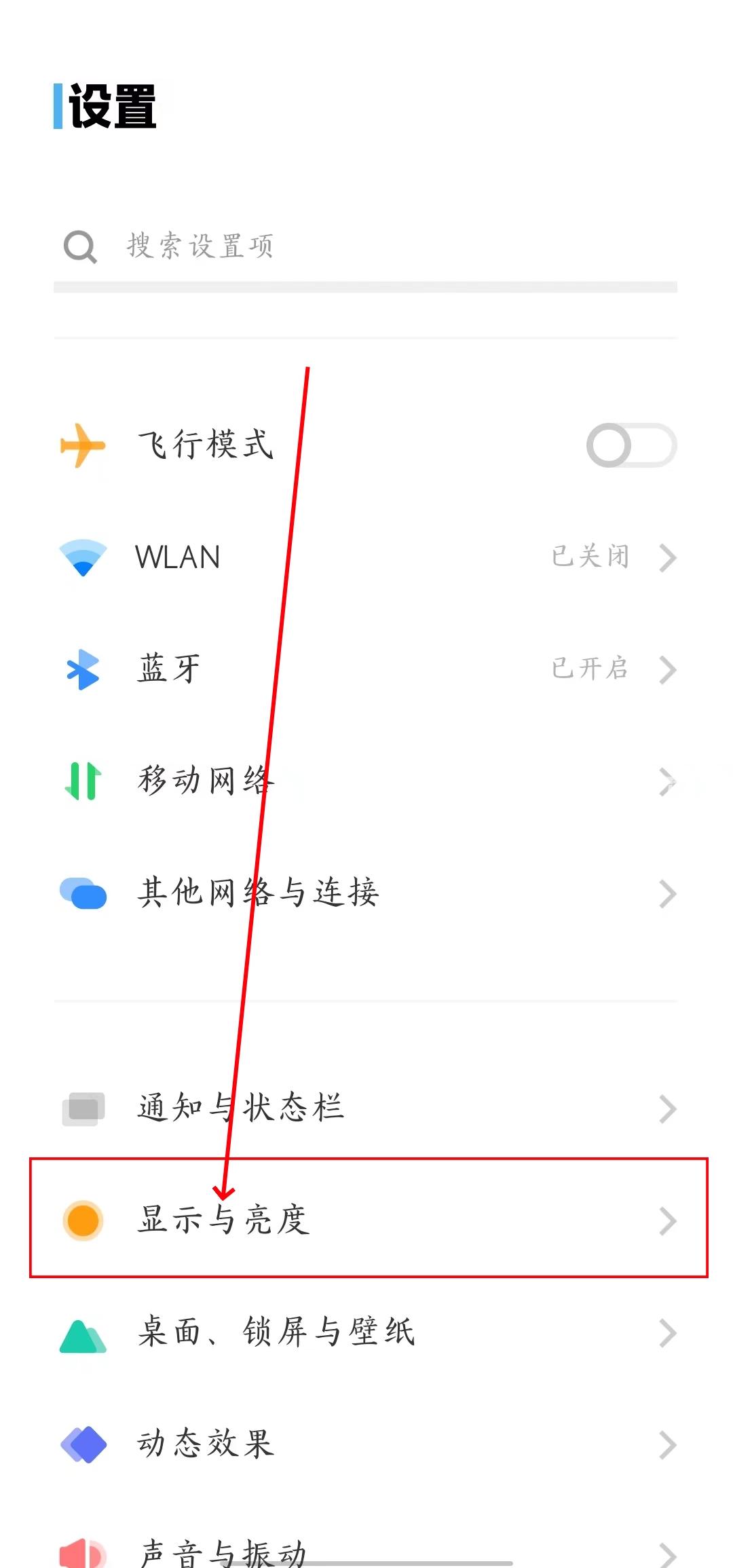Open 通知与状态栏 settings
This screenshot has height=1568, width=733.
[366, 1108]
